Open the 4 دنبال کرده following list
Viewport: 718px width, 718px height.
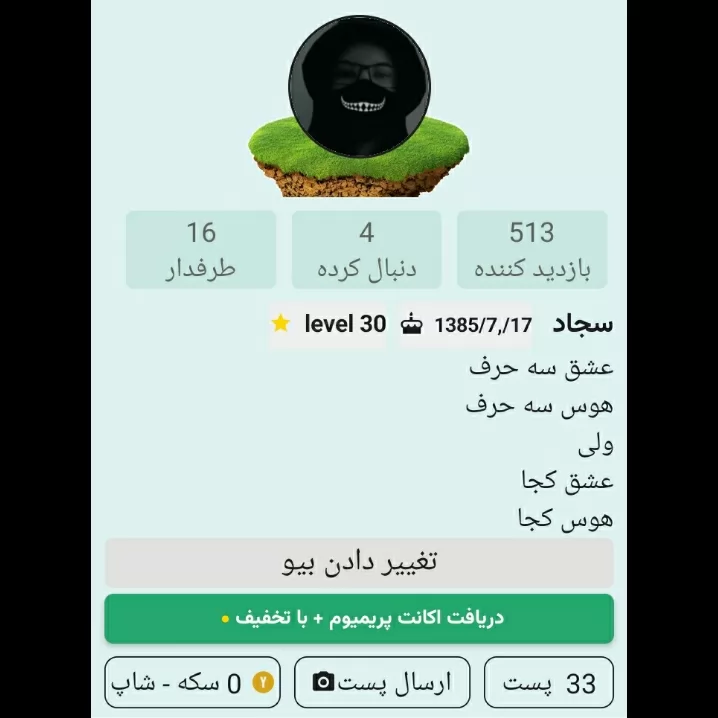366,250
